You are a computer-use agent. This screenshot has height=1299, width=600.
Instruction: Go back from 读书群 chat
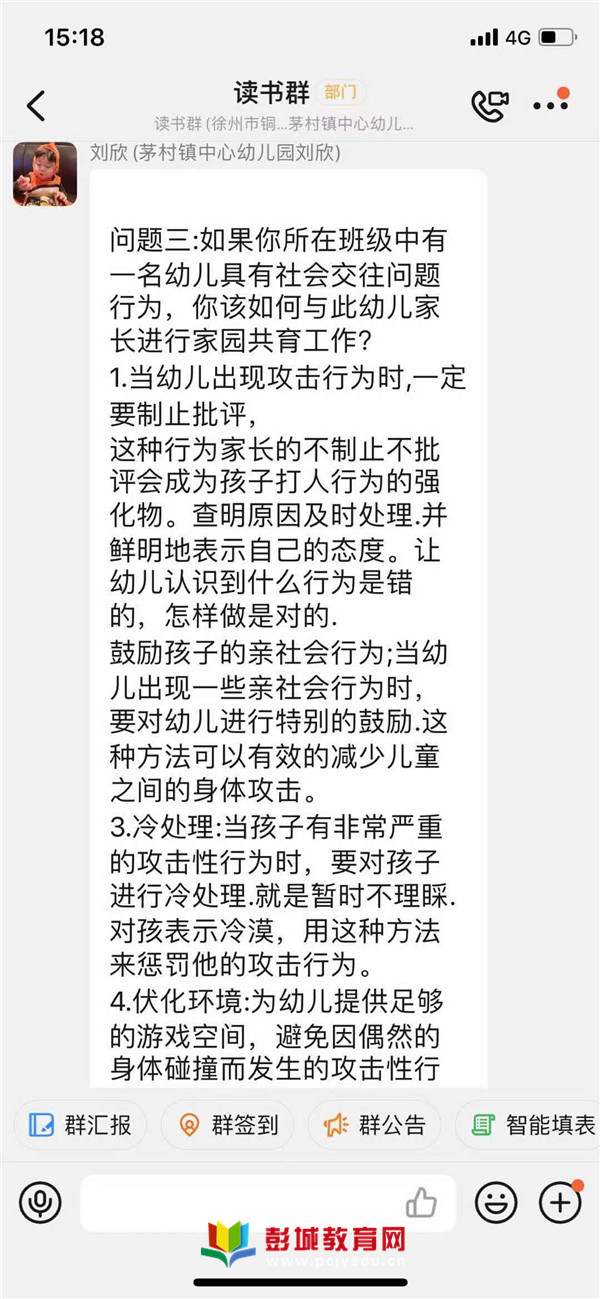(36, 105)
